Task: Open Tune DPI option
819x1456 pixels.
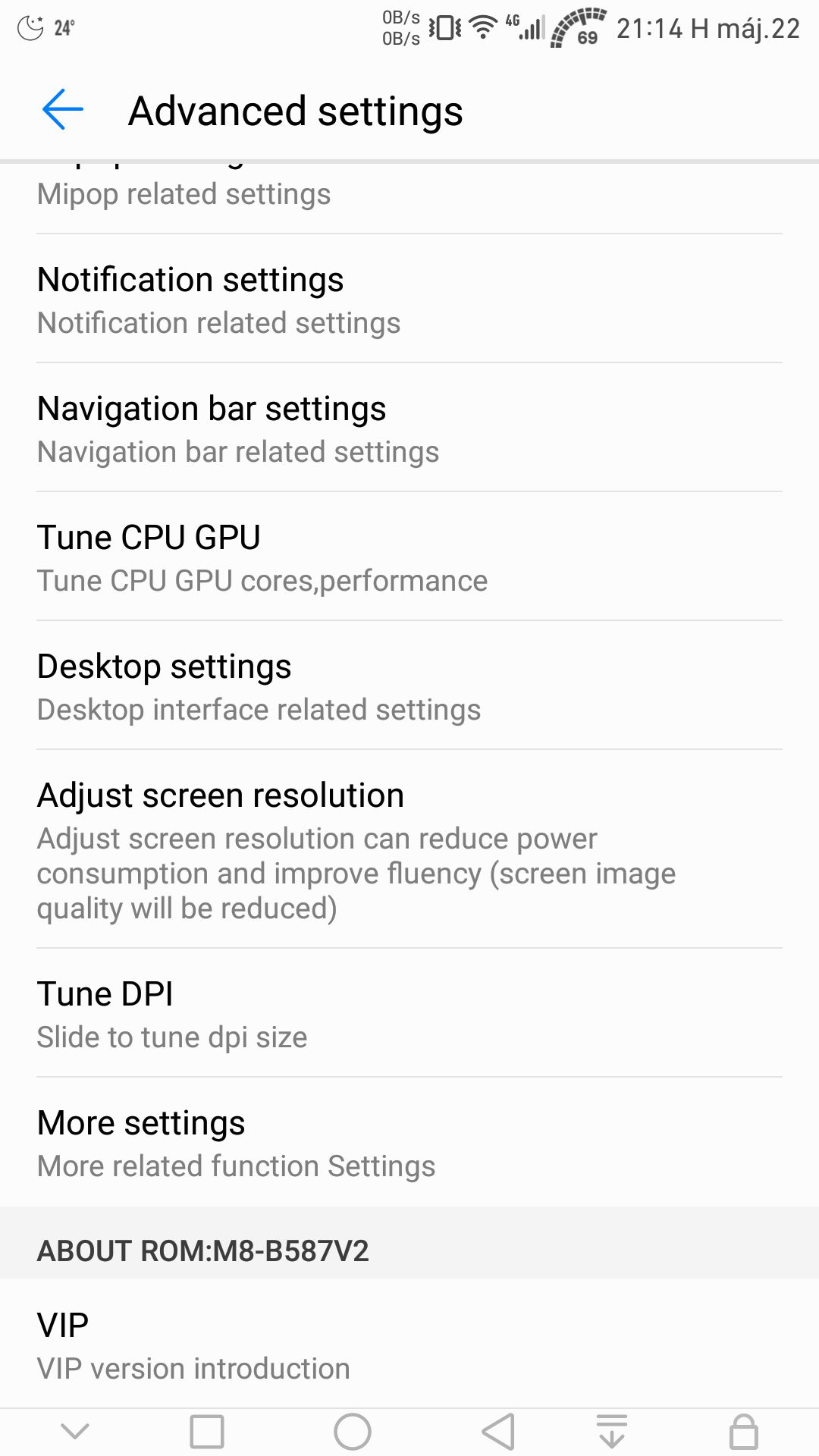Action: point(409,1013)
